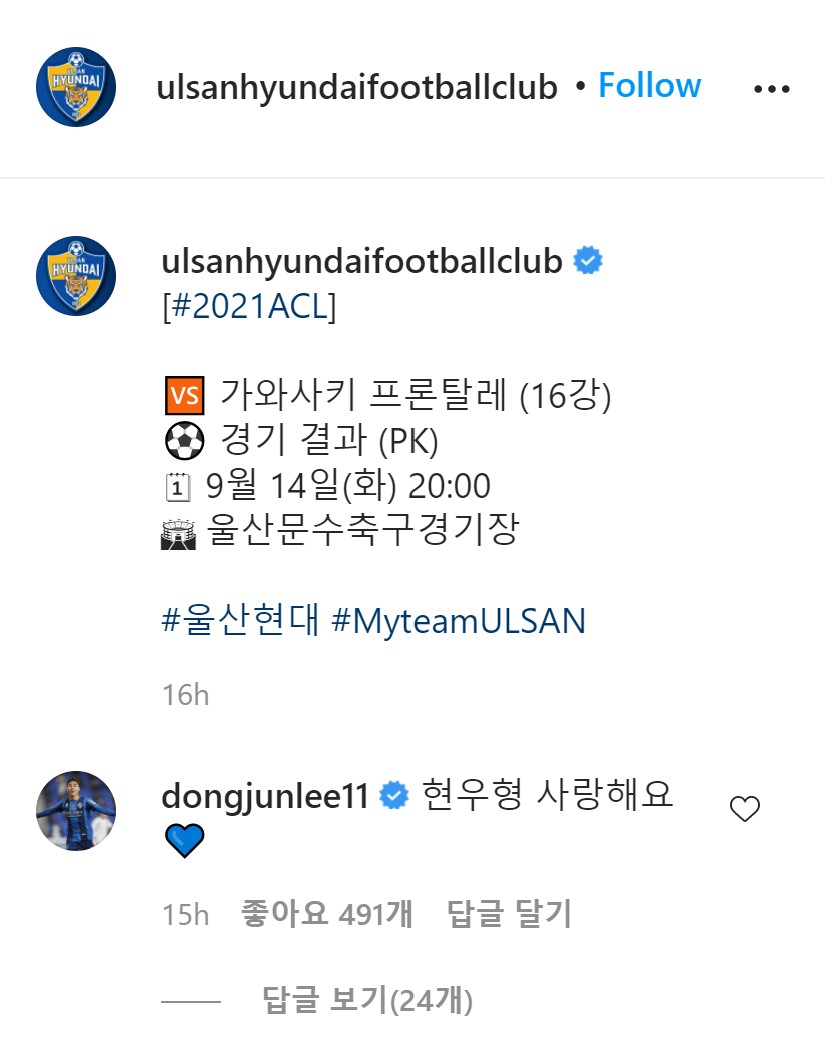825x1047 pixels.
Task: Like dongjunlee11's comment with the heart
Action: click(x=744, y=808)
